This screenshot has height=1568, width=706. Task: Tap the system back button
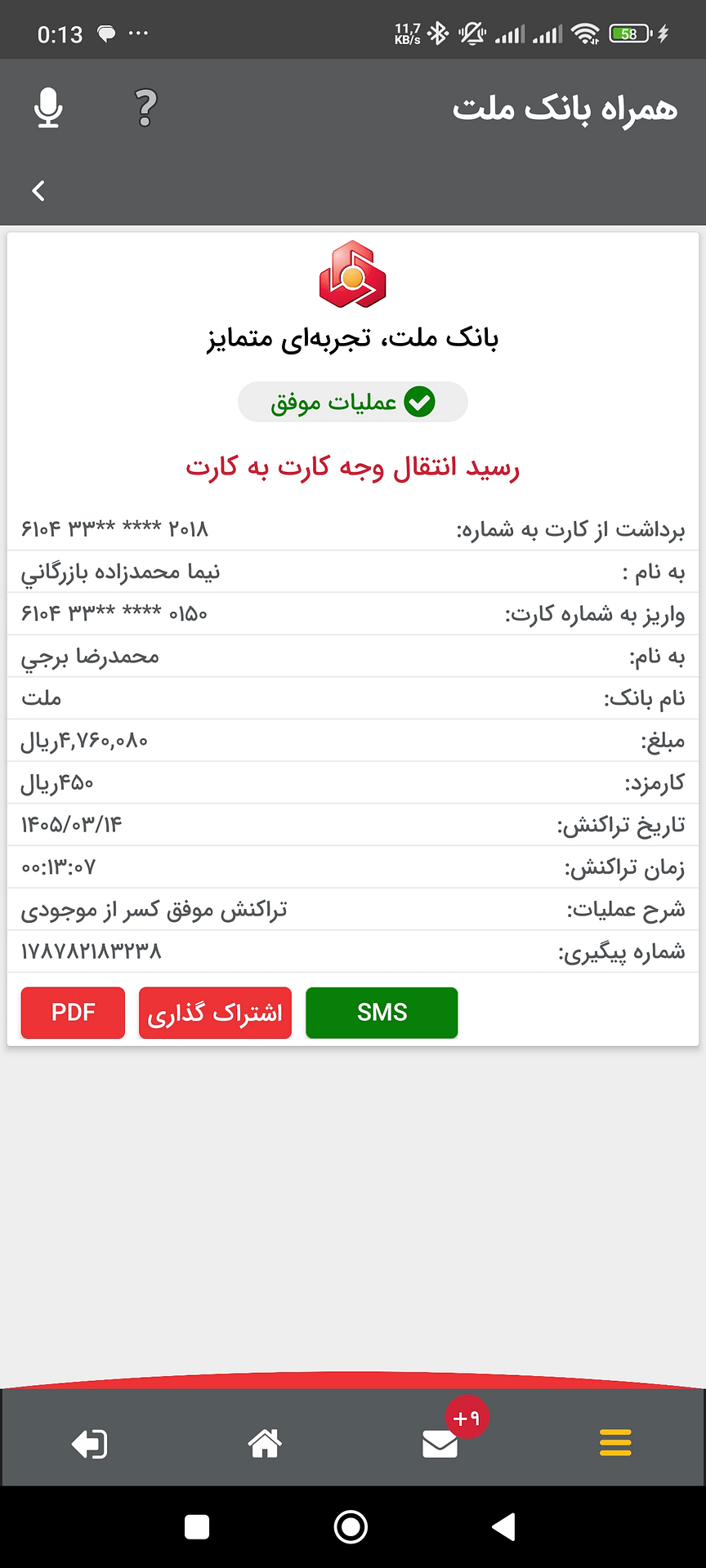click(503, 1526)
